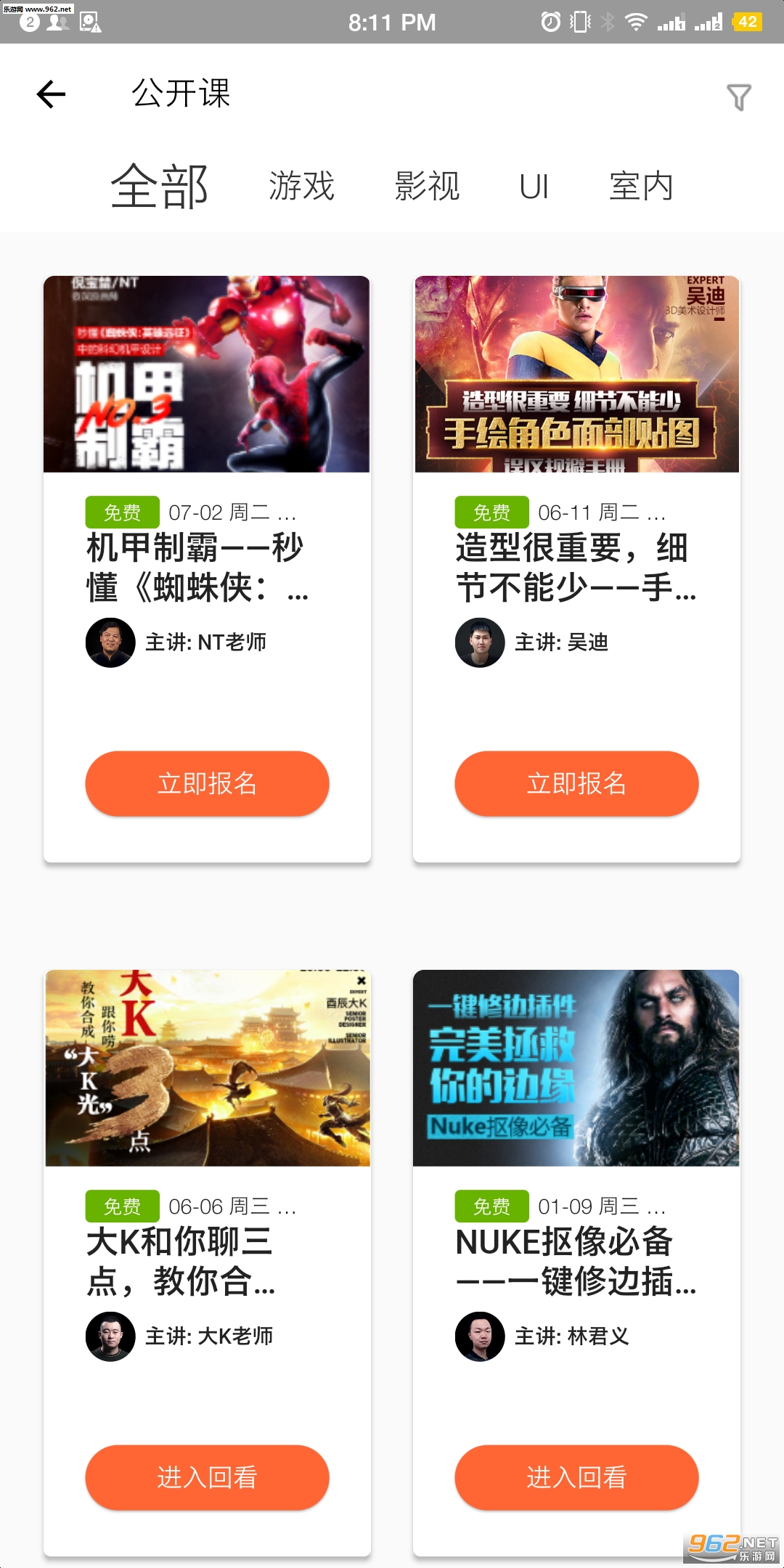The width and height of the screenshot is (784, 1568).
Task: Sign up via 立即报名 for 吴迪's course
Action: (x=576, y=784)
